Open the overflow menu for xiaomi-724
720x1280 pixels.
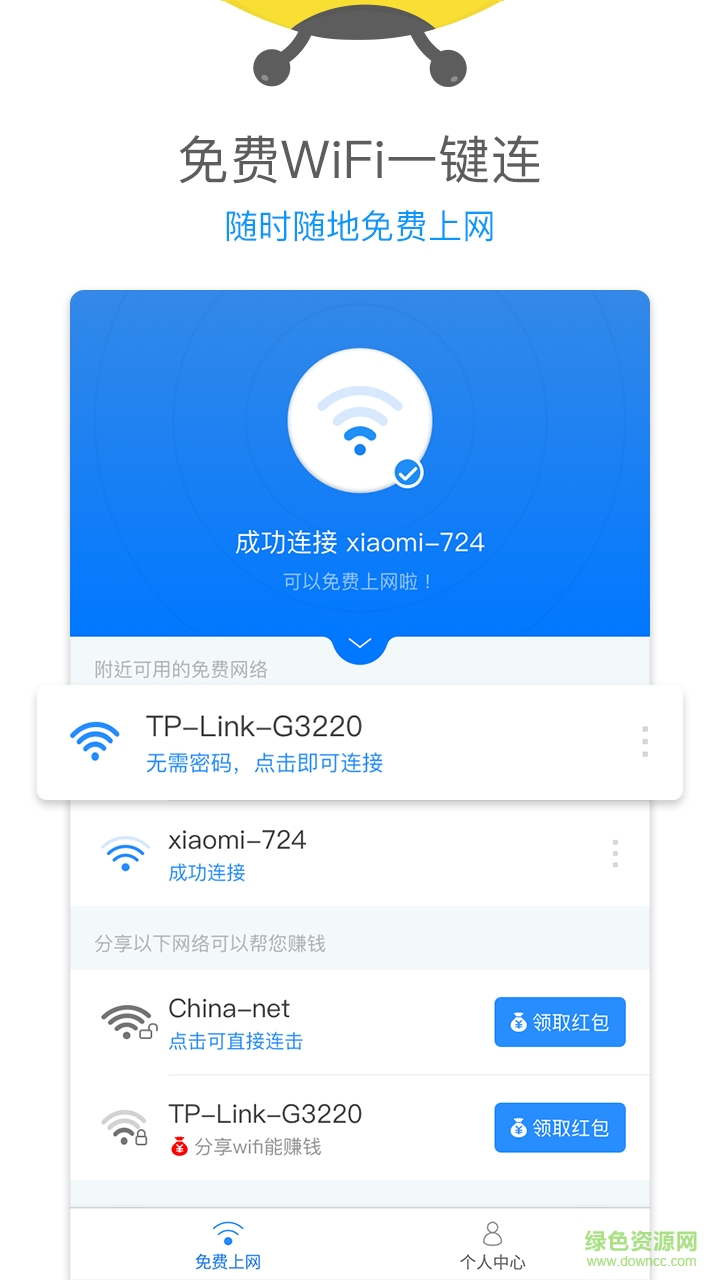point(614,853)
